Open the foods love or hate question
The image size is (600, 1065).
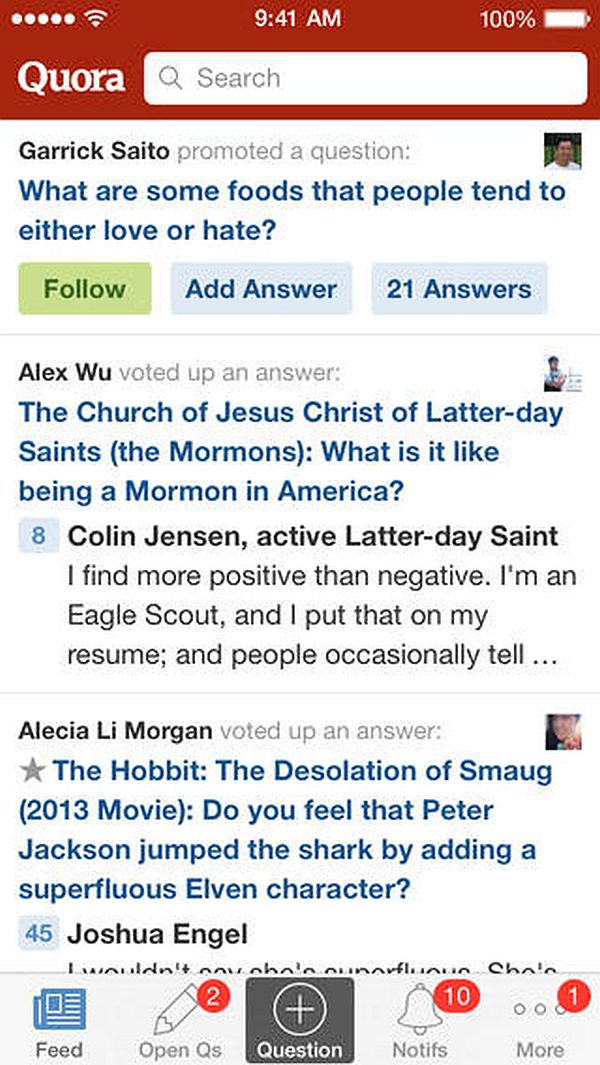tap(291, 210)
